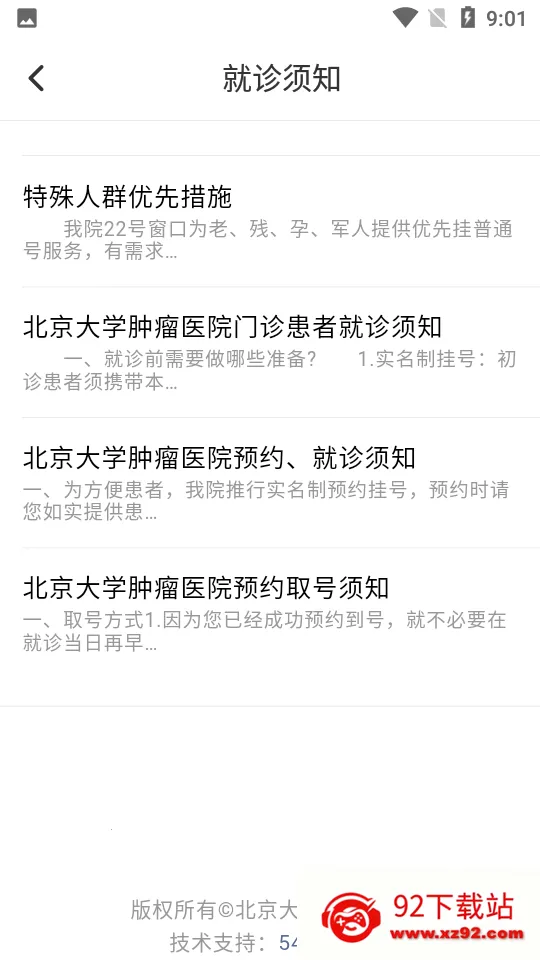
Task: Tap the 技术支持 phone number link
Action: [x=288, y=943]
